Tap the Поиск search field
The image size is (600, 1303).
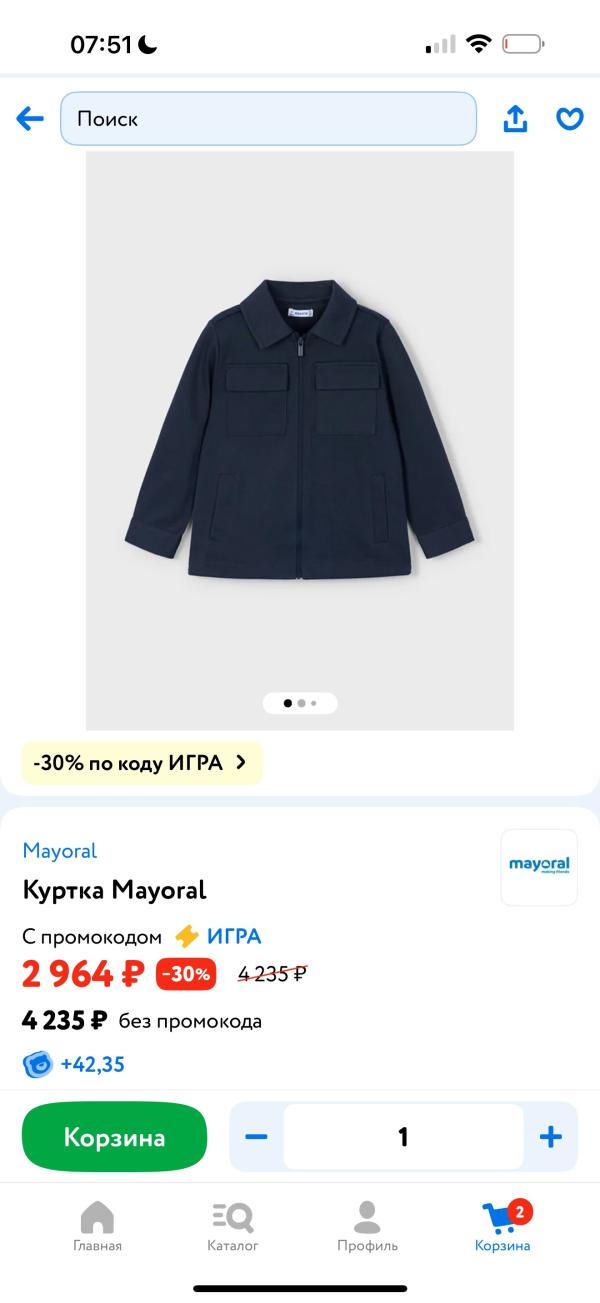coord(268,119)
